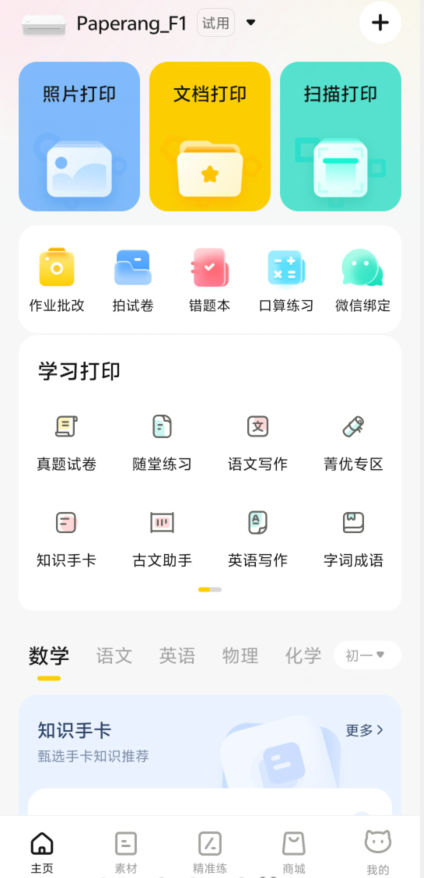424x878 pixels.
Task: Tap 更多 on the 知识手卡 card
Action: pyautogui.click(x=365, y=730)
